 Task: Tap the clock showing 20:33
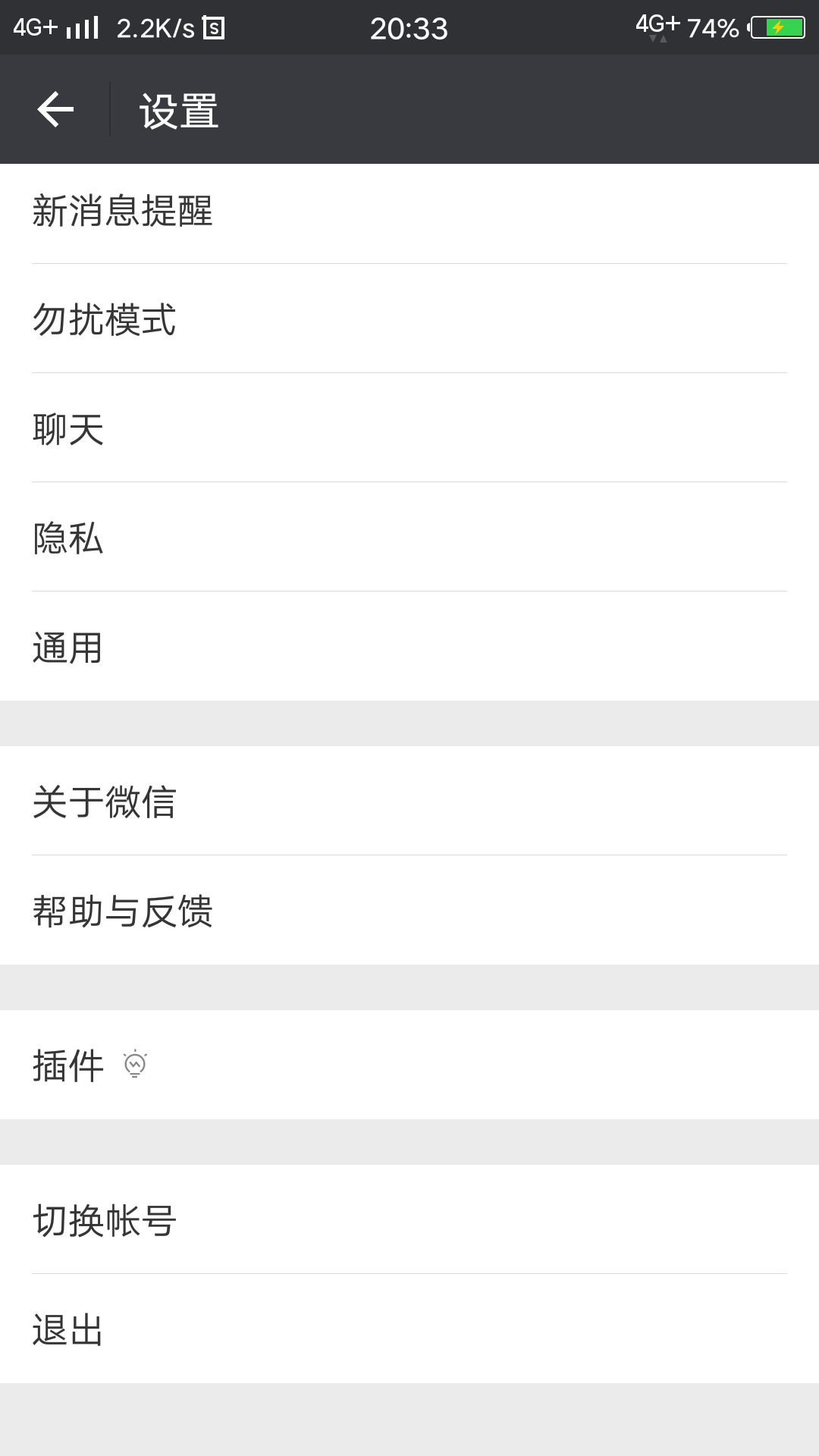[409, 27]
